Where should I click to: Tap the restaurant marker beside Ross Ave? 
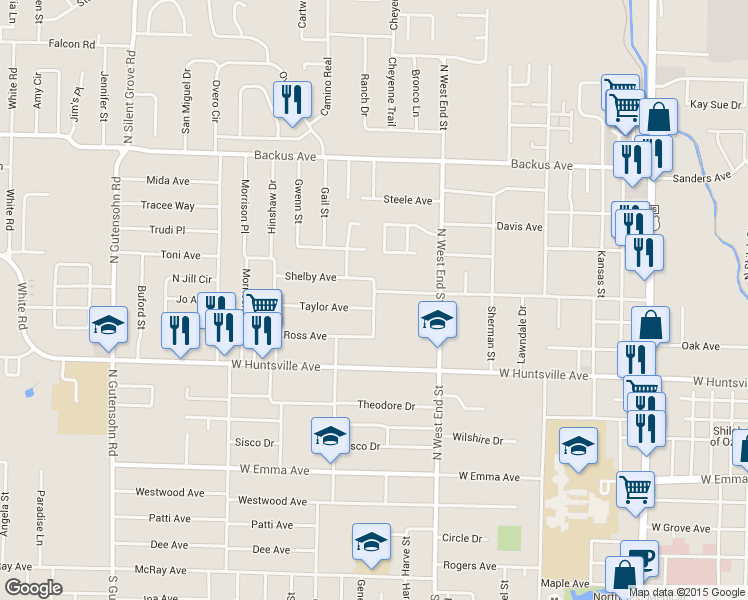[x=262, y=331]
